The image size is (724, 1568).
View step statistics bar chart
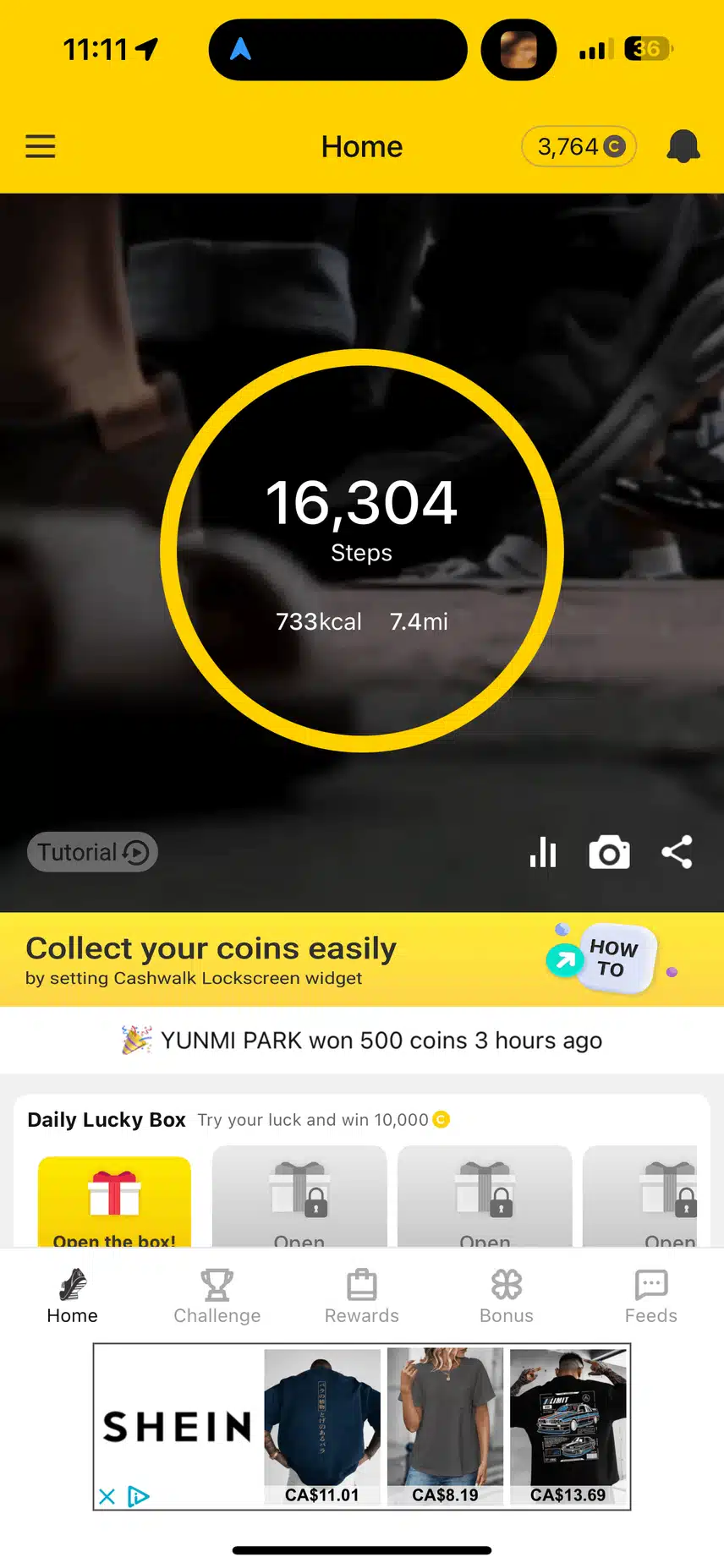point(543,852)
